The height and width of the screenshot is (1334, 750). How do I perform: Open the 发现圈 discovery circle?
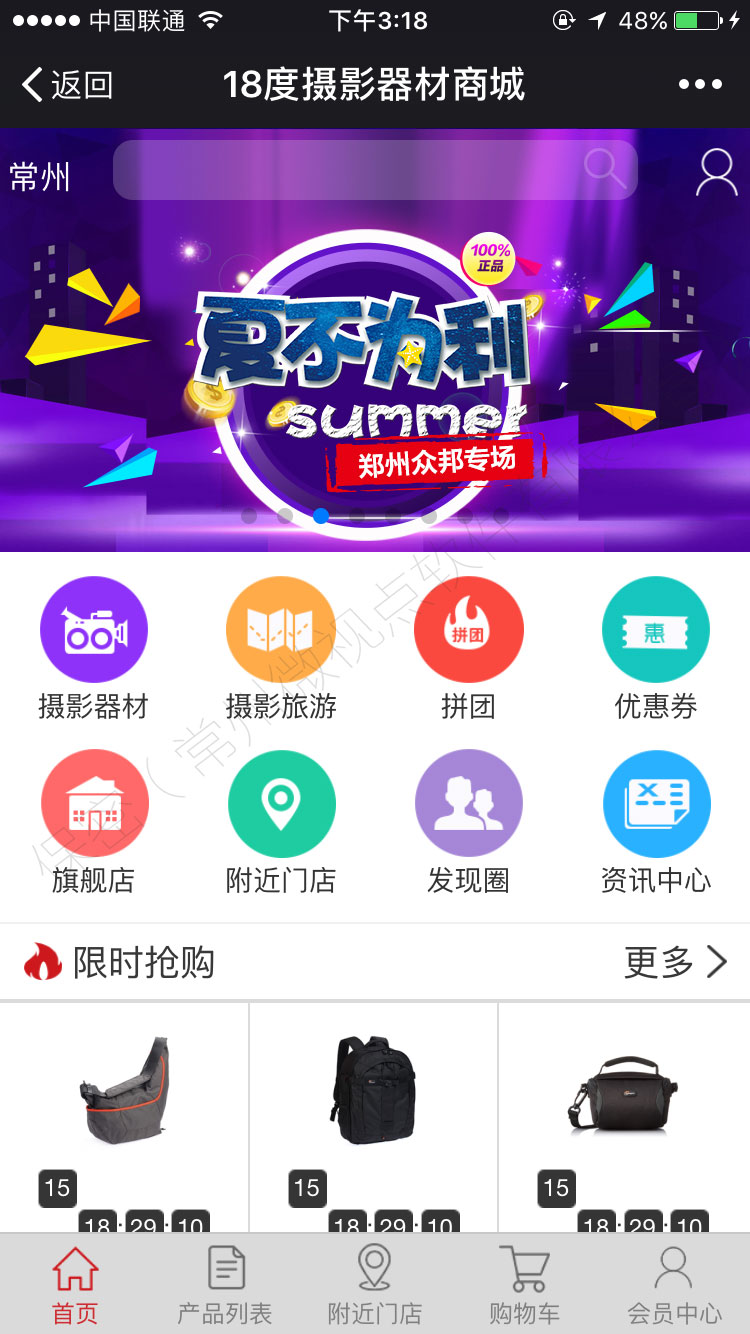(x=468, y=803)
